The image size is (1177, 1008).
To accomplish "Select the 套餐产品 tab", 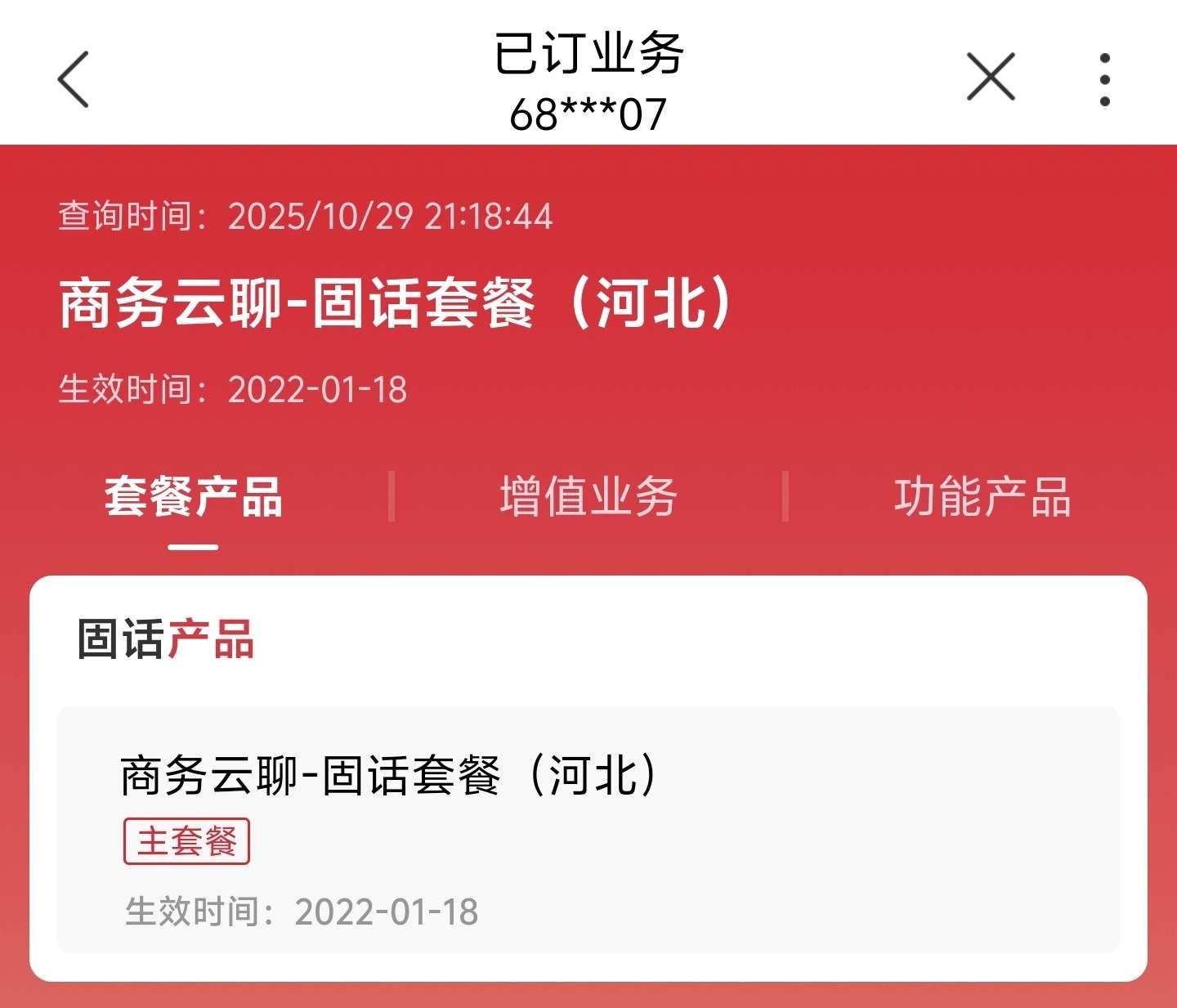I will (x=194, y=497).
